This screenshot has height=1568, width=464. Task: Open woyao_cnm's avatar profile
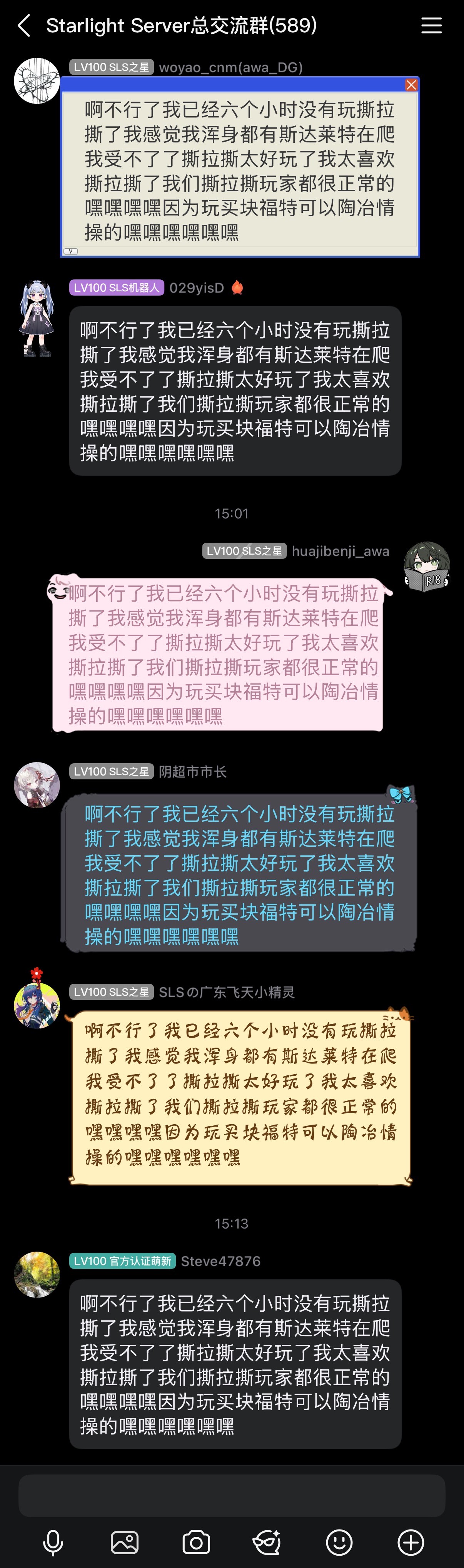[37, 81]
